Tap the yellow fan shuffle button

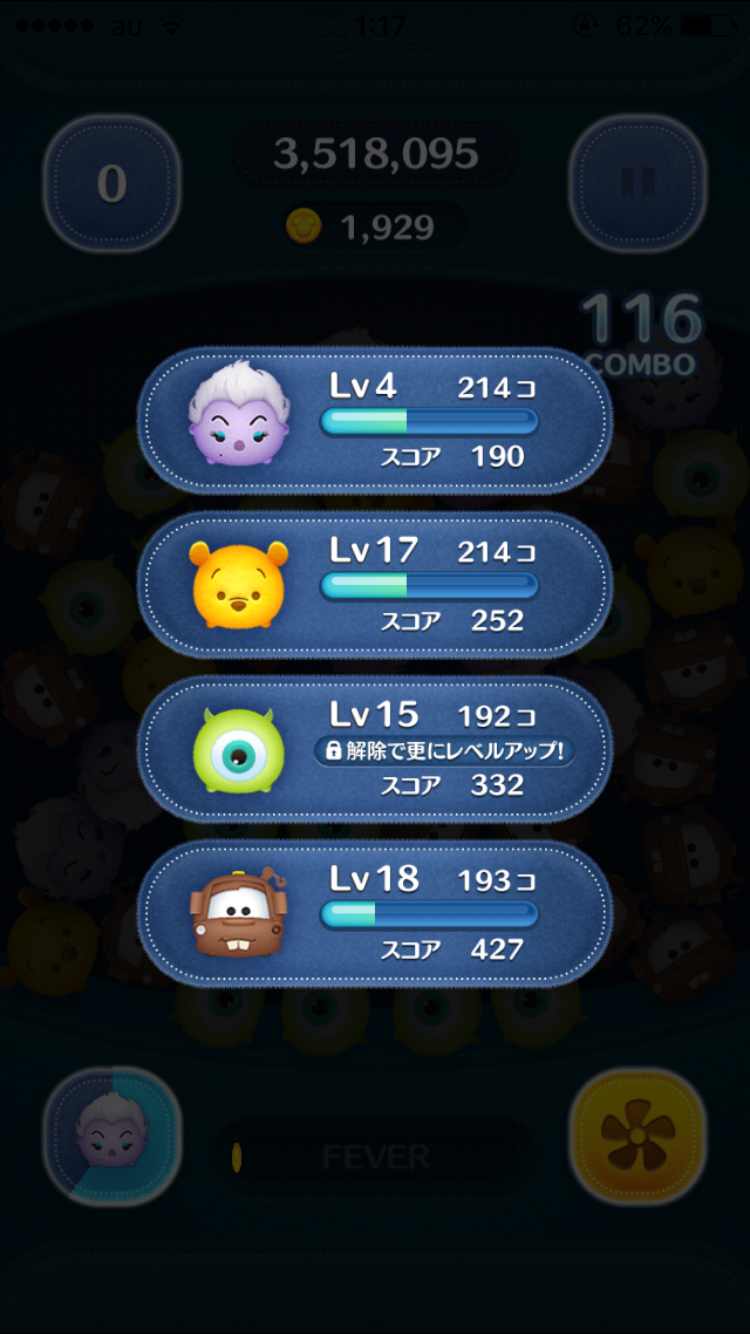point(637,1134)
